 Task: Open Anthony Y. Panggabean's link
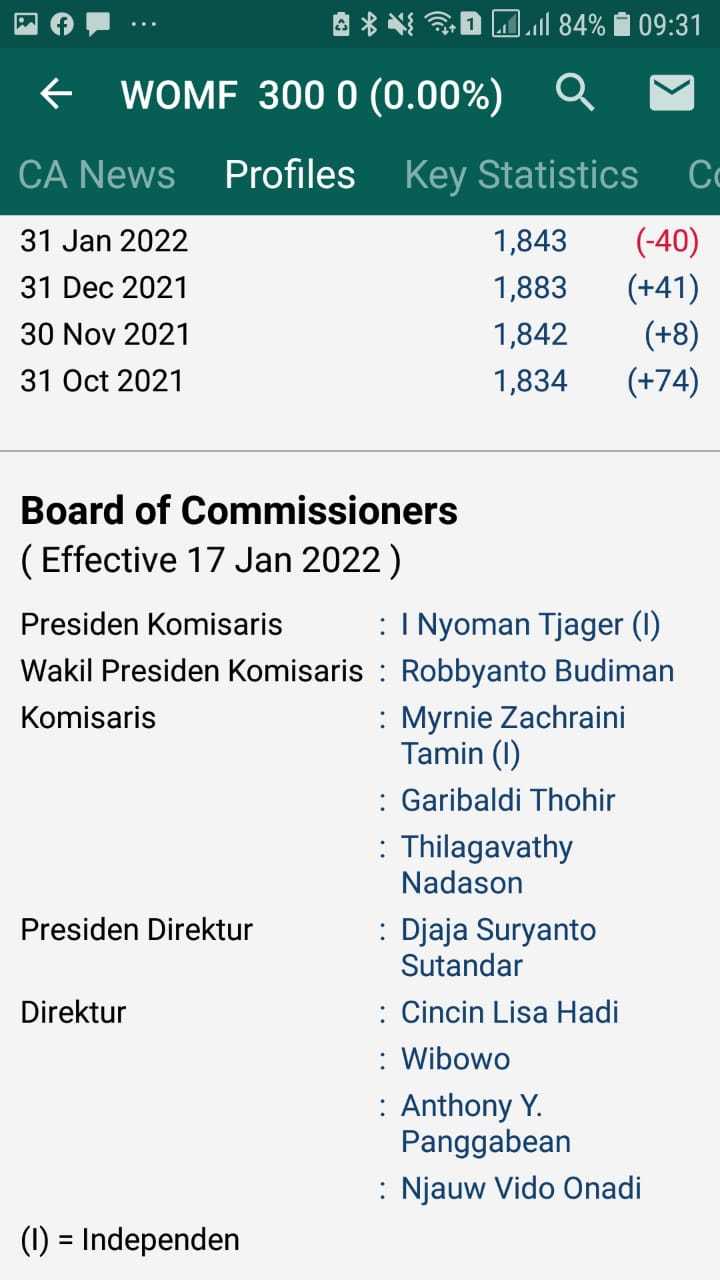[486, 1124]
